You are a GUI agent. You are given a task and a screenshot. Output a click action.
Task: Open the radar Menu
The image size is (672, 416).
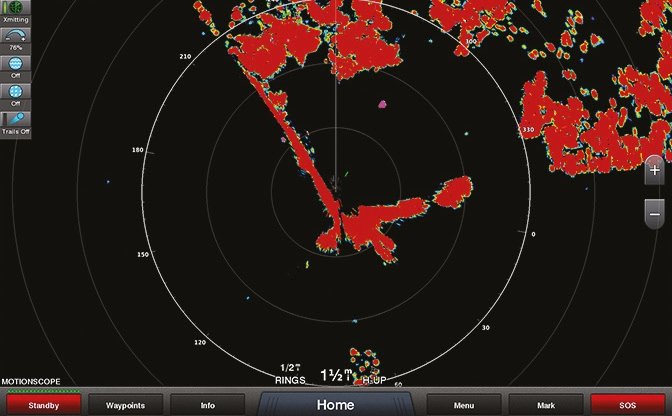(x=464, y=405)
